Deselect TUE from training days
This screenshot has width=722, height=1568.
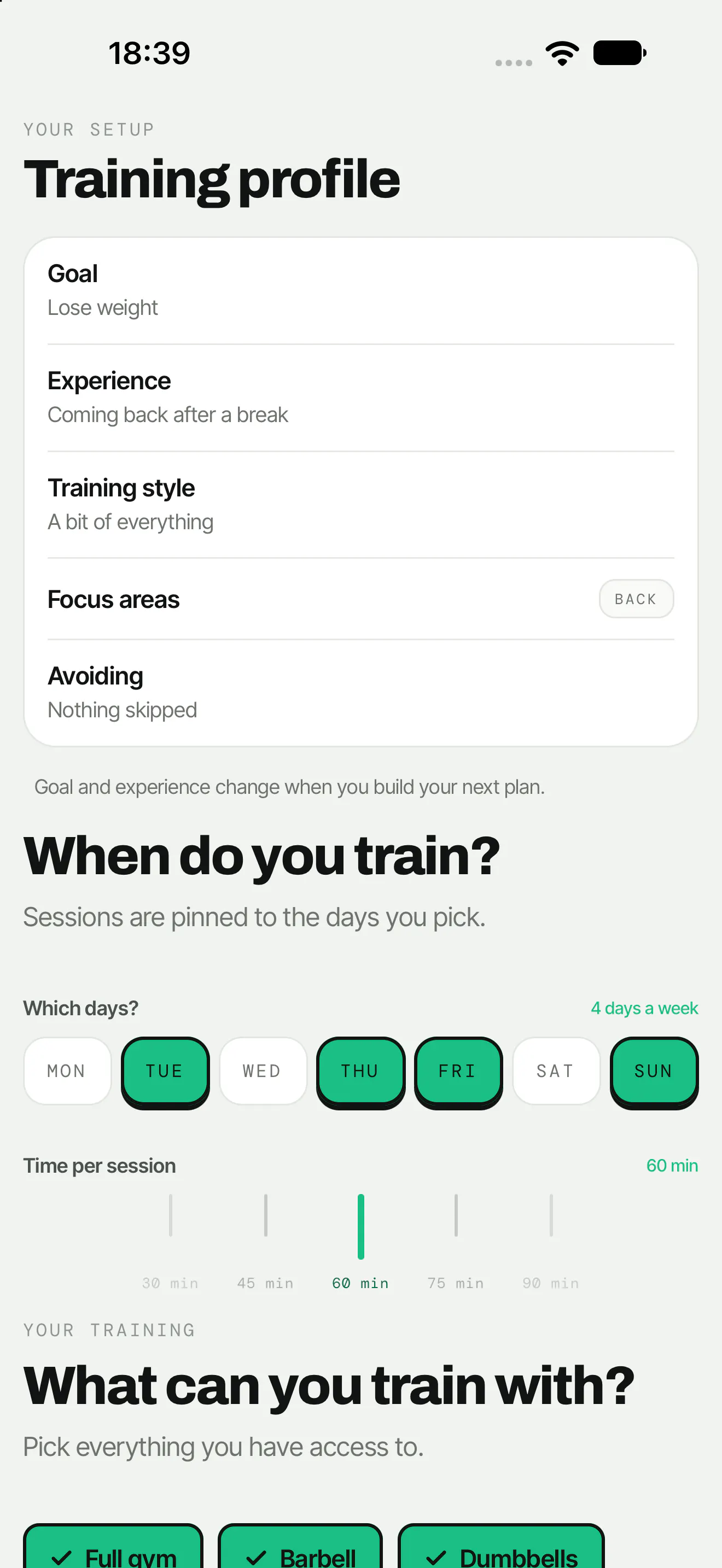[x=165, y=1072]
